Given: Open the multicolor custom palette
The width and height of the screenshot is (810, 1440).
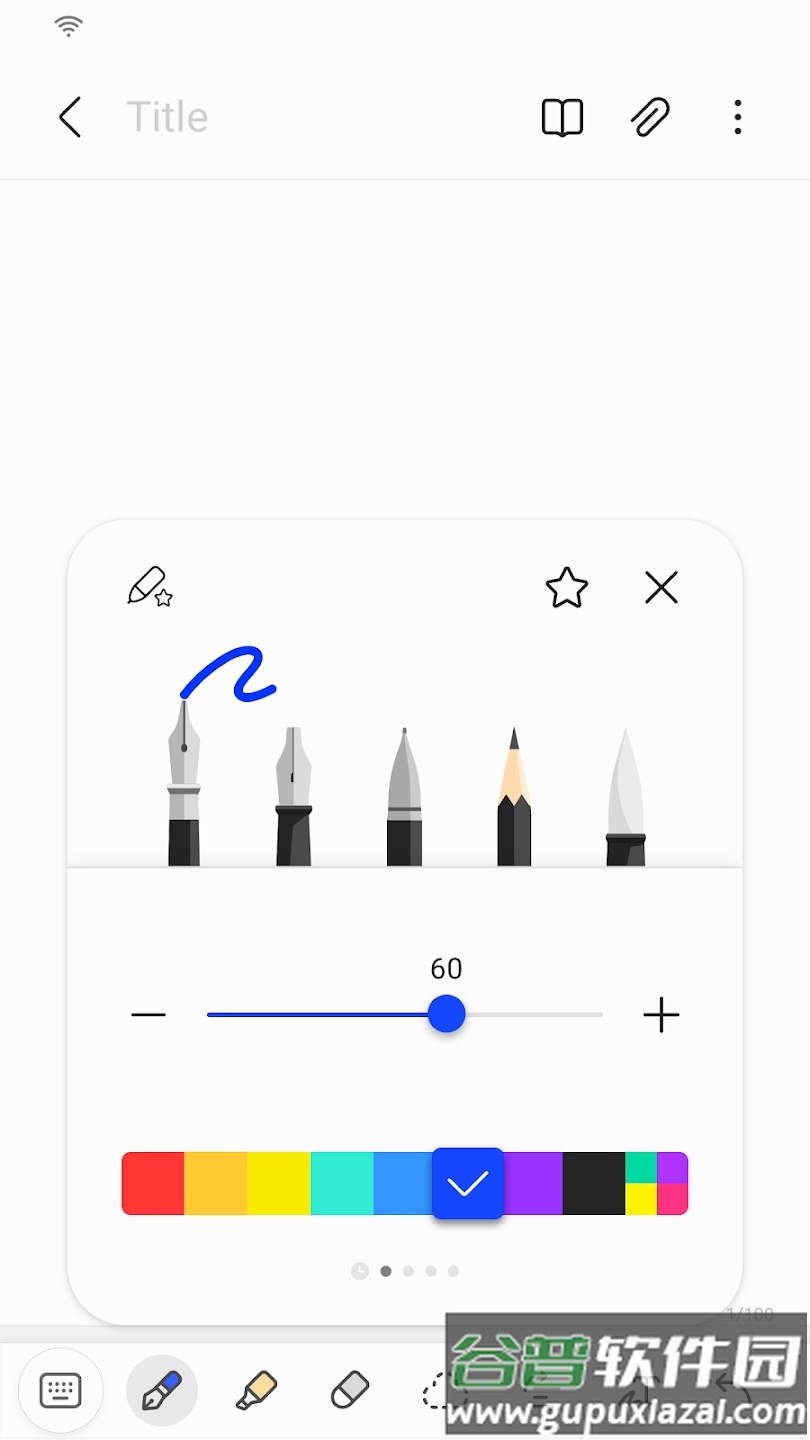Looking at the screenshot, I should point(657,1183).
